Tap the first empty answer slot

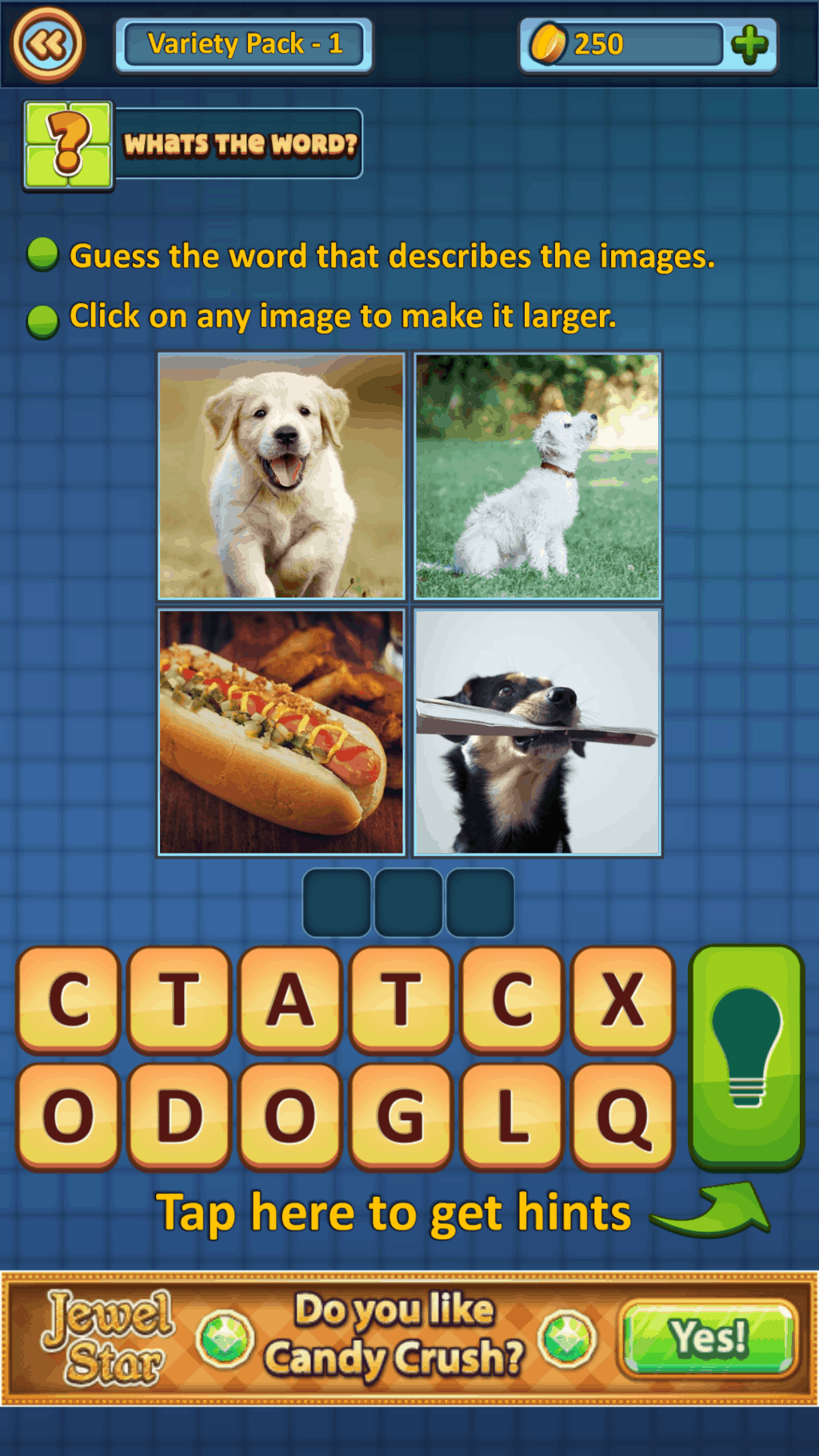(337, 902)
